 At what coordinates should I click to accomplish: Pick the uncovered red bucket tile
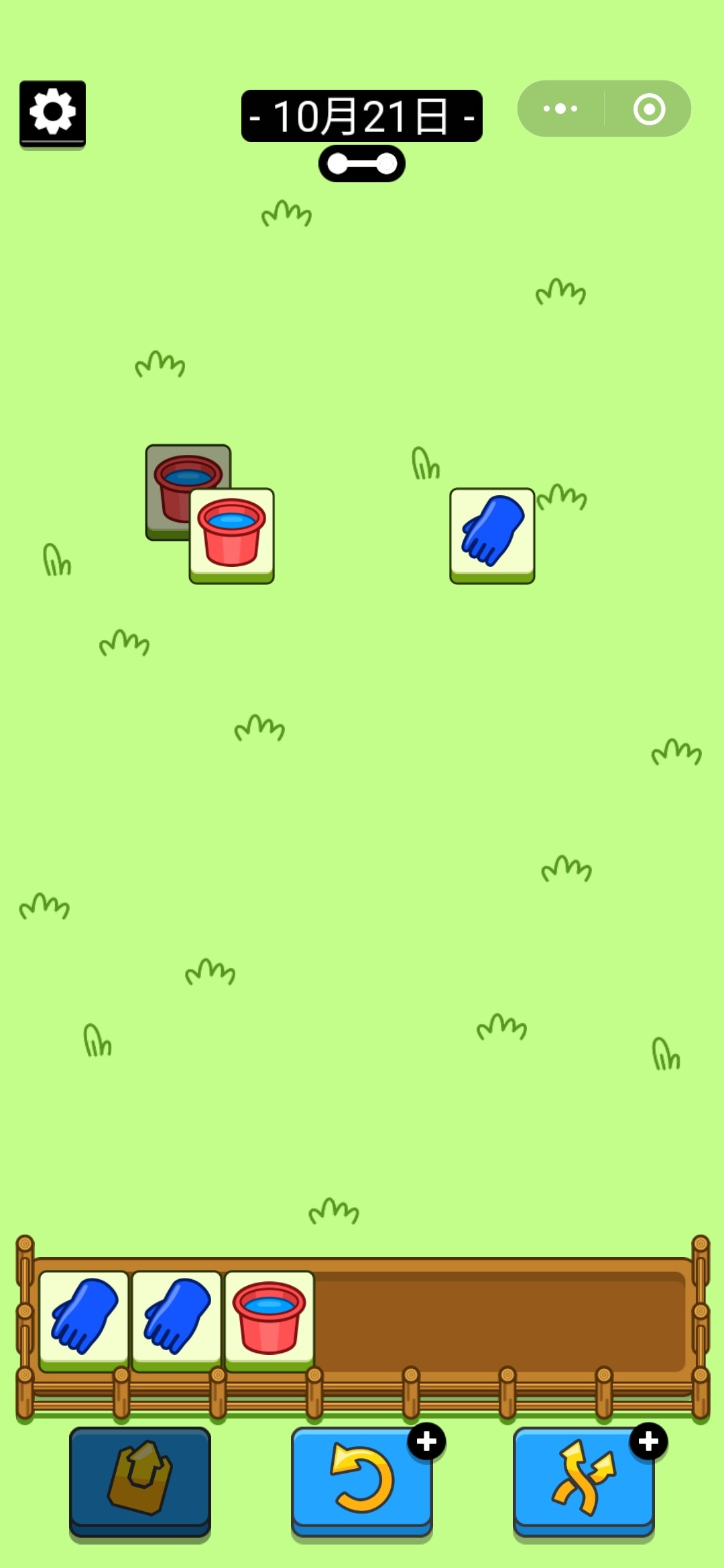[x=231, y=535]
